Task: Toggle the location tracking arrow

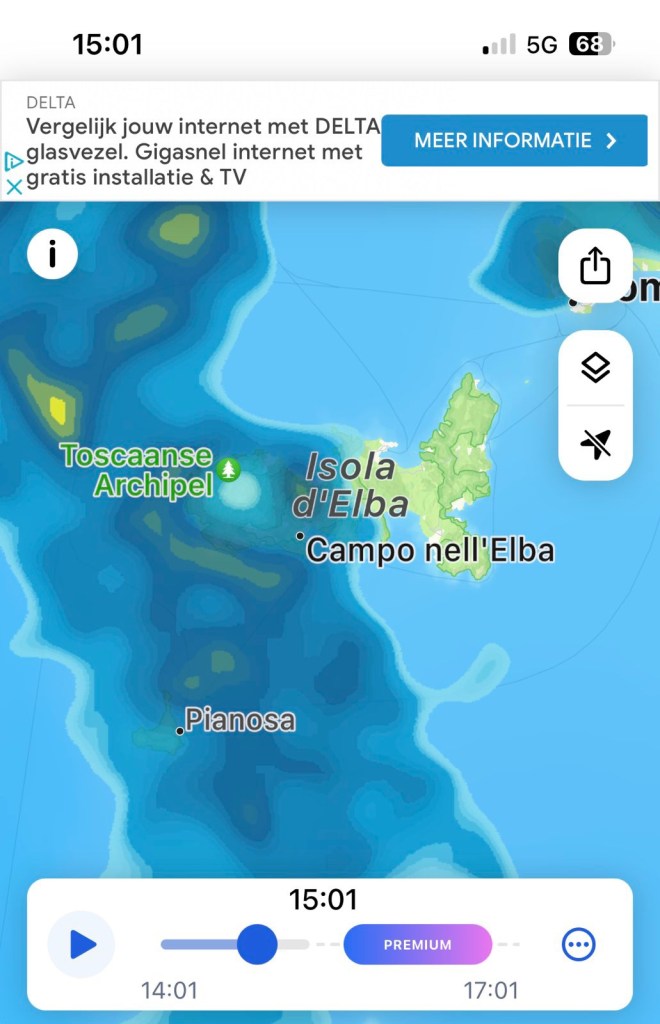Action: coord(595,443)
